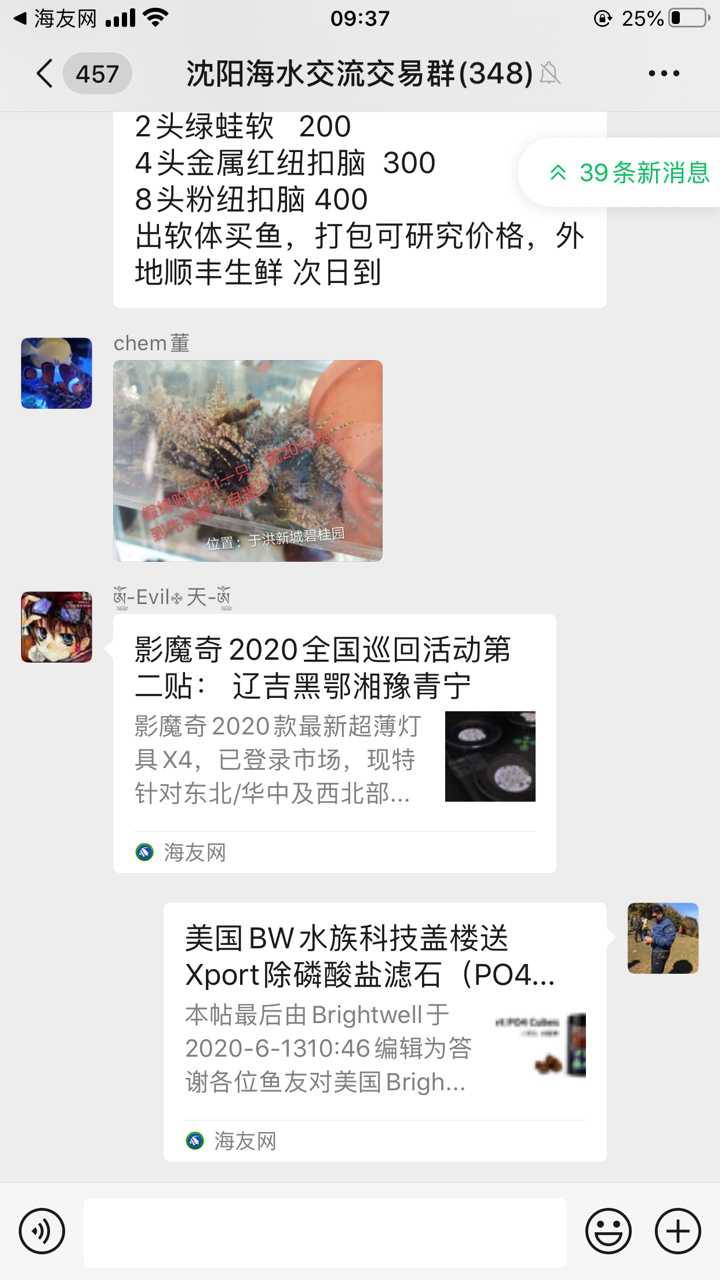Viewport: 720px width, 1280px height.
Task: Go back to the chat list
Action: tap(45, 74)
